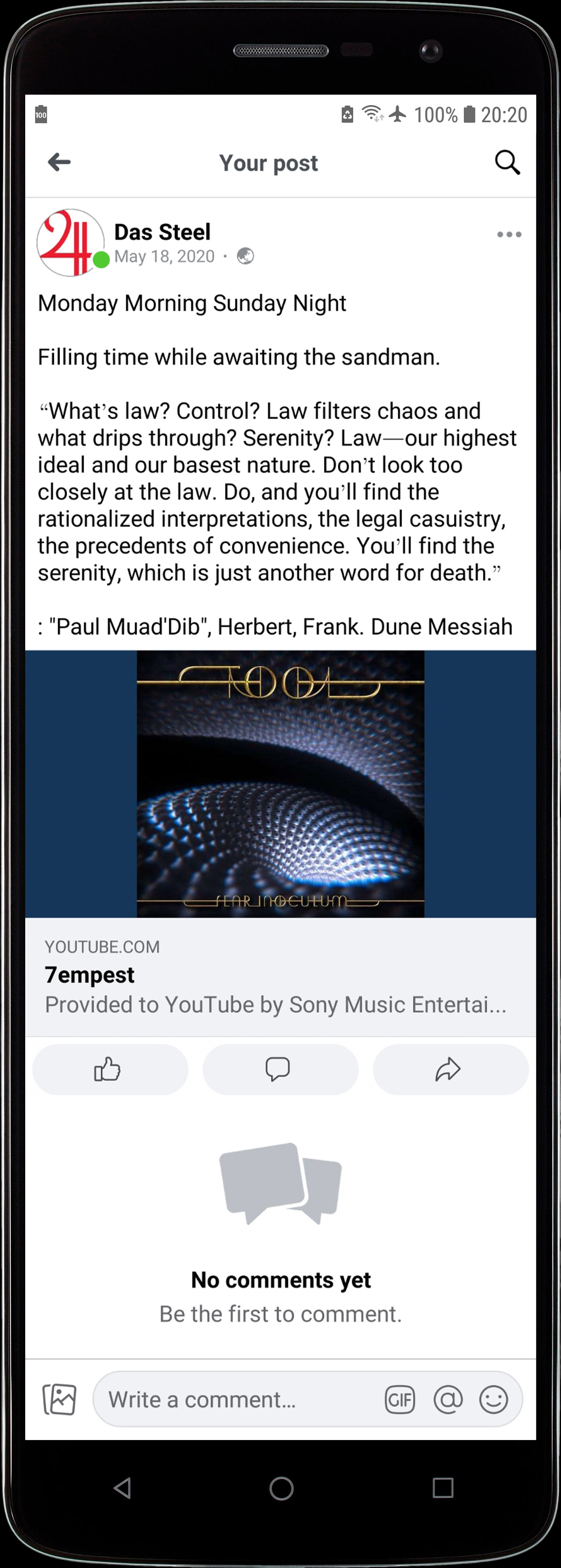Screen dimensions: 561x1568
Task: Tap the comment button under the post
Action: (280, 1069)
